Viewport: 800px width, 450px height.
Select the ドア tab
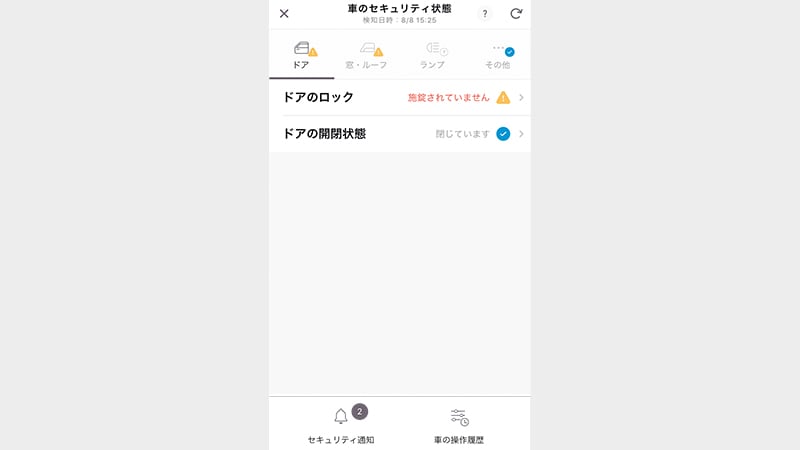pyautogui.click(x=301, y=54)
